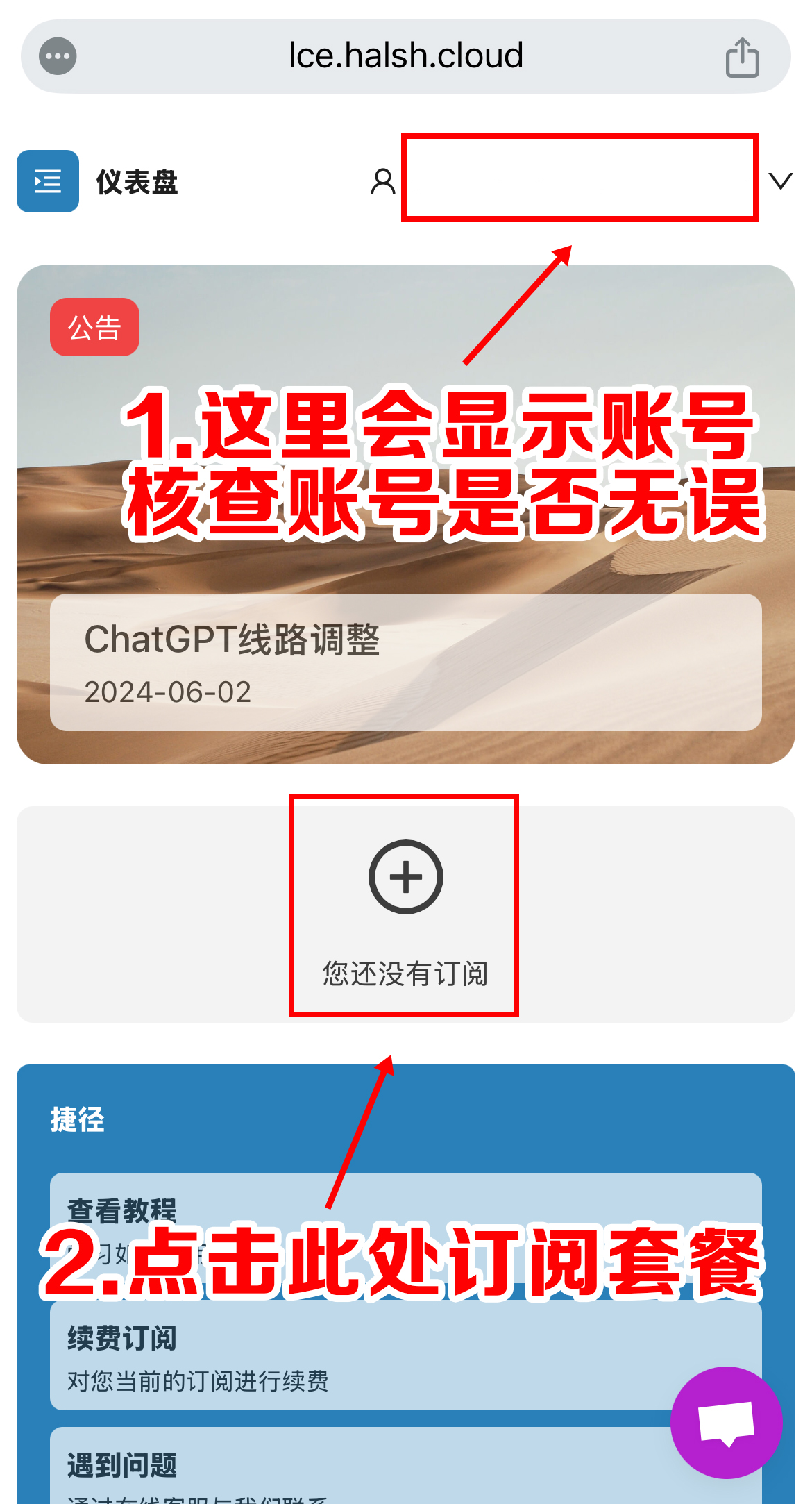This screenshot has height=1504, width=812.
Task: Tap the lce.halsh.cloud address bar
Action: point(405,56)
